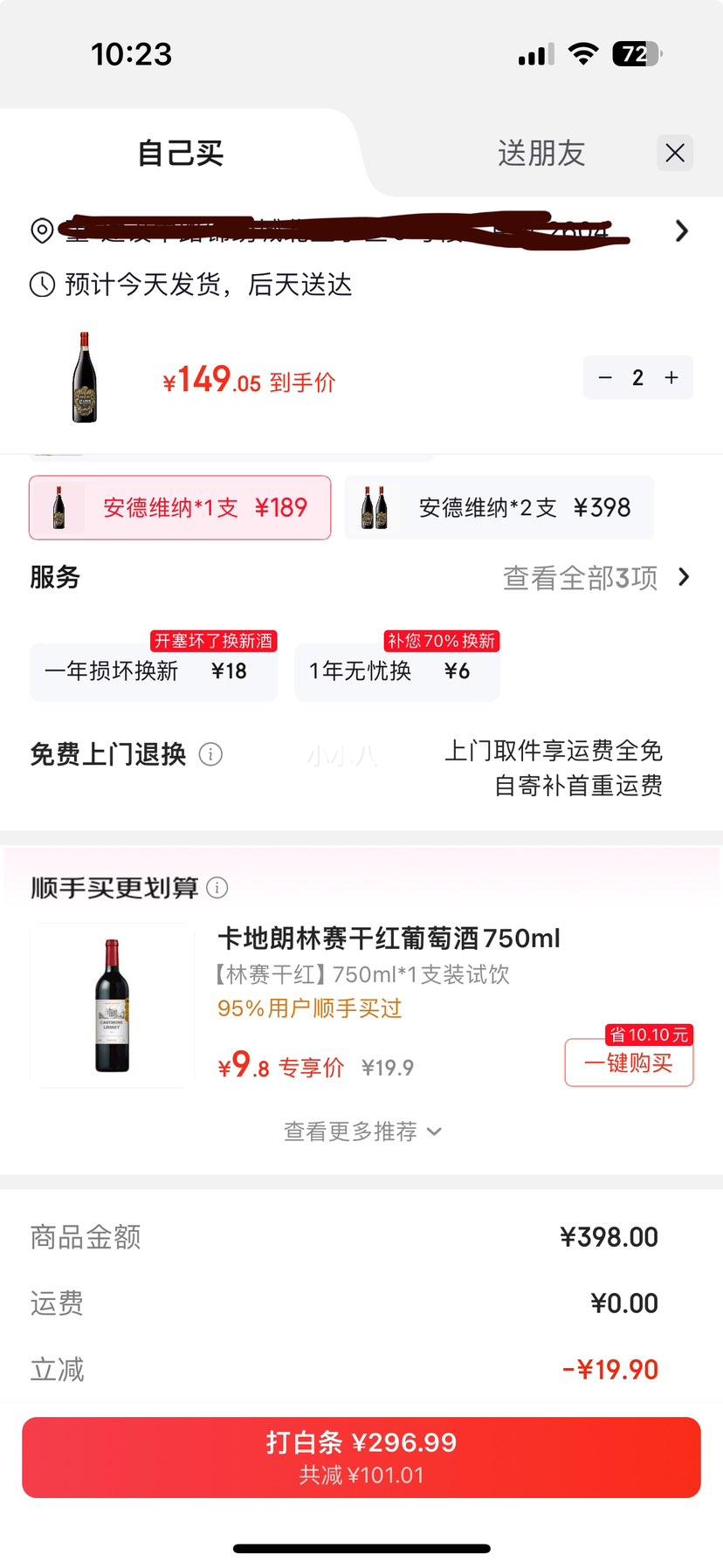Open the info icon beside 免费上门退换

(210, 754)
